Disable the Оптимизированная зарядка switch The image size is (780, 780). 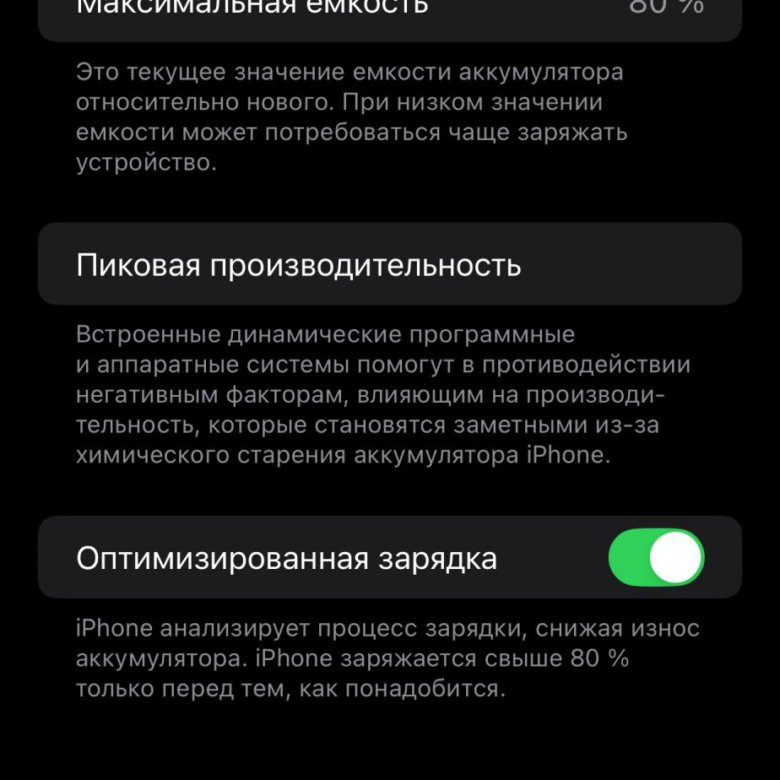click(x=656, y=558)
